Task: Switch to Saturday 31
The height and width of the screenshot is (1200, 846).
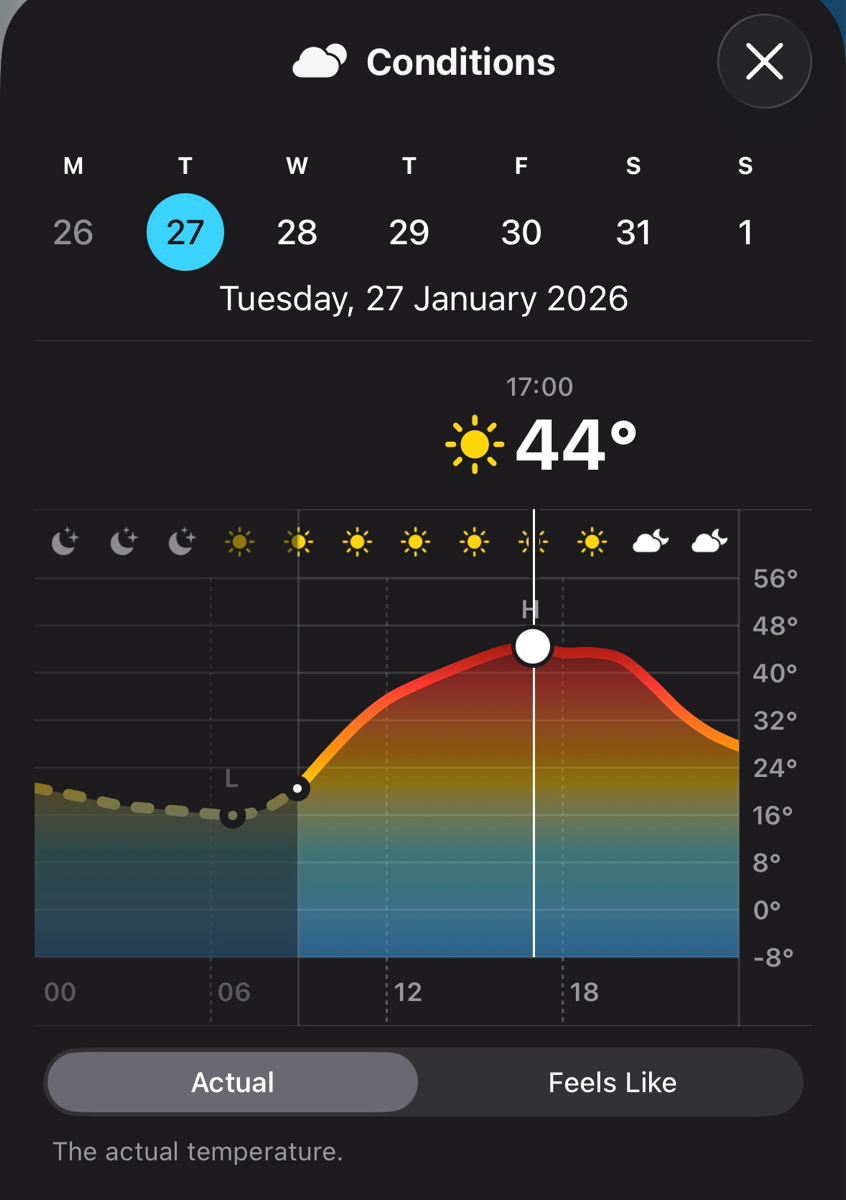Action: [x=633, y=232]
